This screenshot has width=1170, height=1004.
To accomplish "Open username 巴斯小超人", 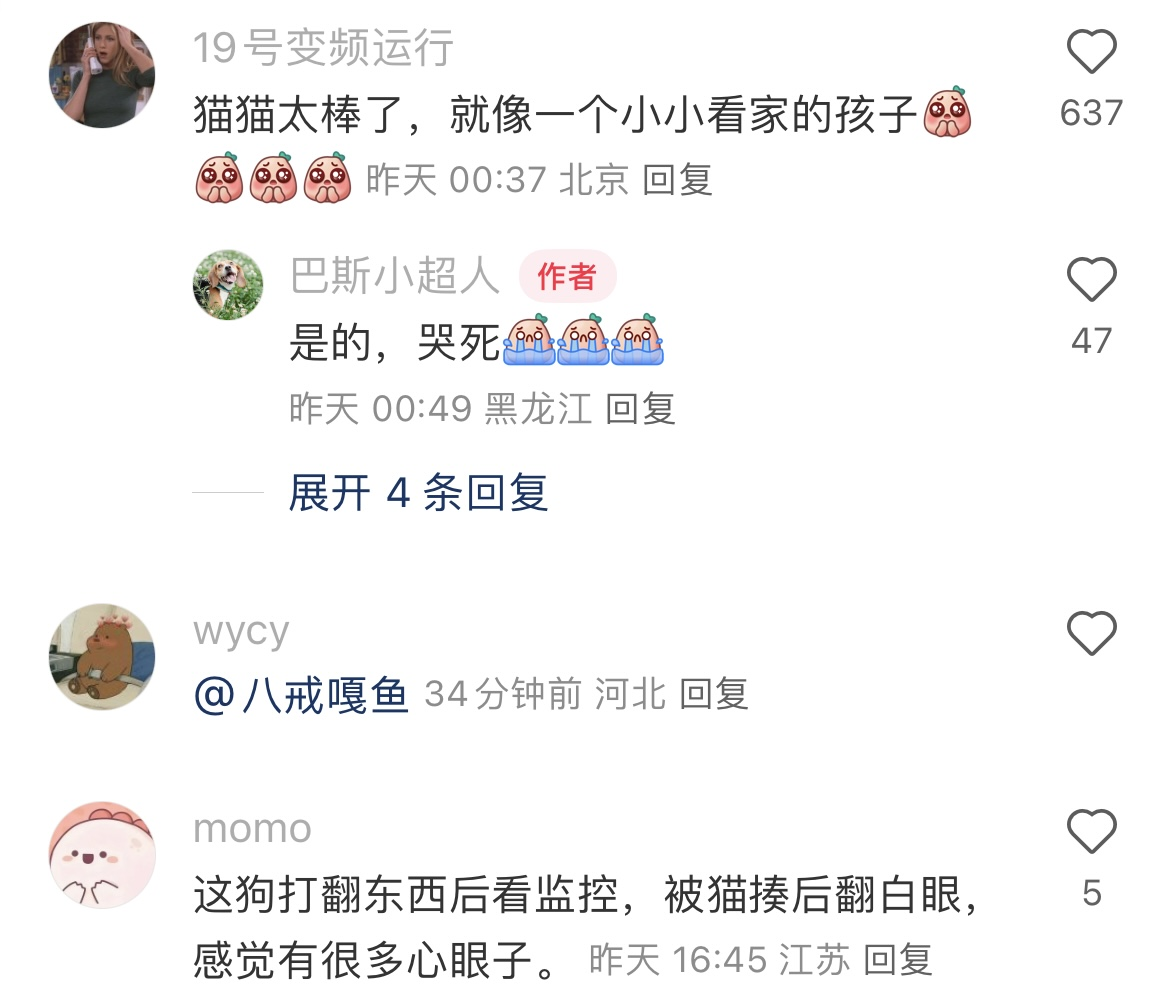I will (x=395, y=275).
